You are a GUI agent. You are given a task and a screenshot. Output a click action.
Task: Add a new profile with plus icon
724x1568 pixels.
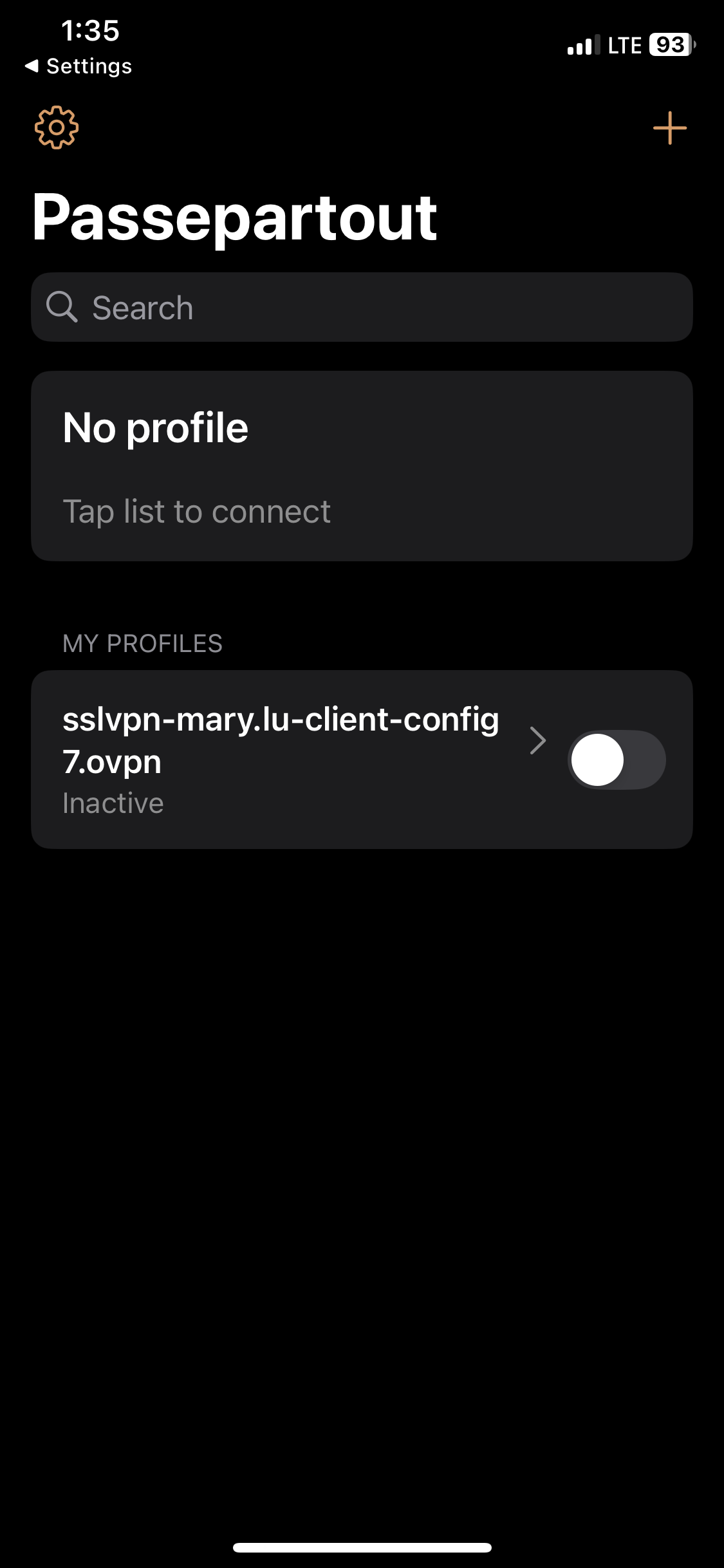pyautogui.click(x=670, y=128)
